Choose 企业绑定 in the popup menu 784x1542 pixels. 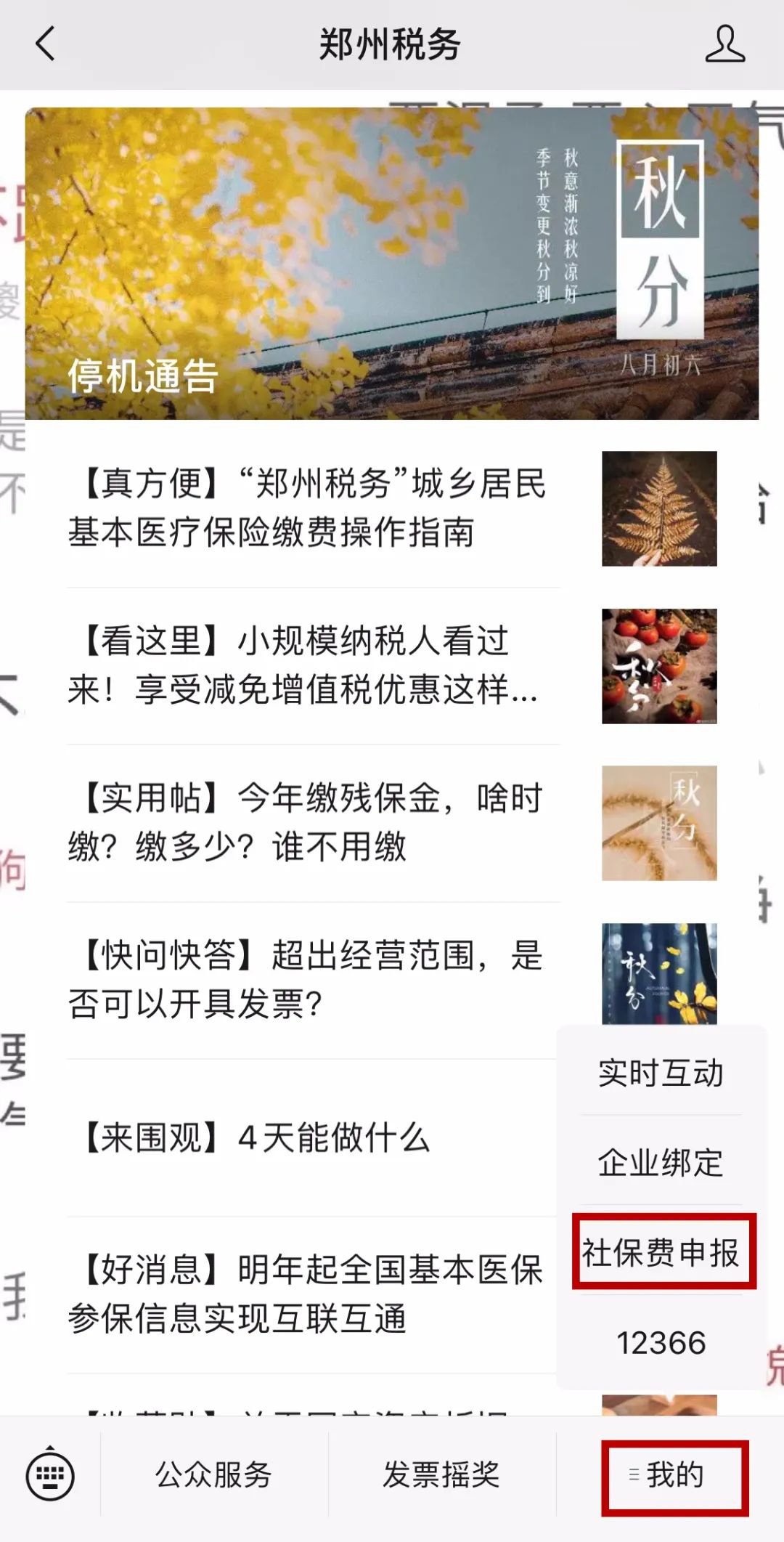[x=661, y=1162]
